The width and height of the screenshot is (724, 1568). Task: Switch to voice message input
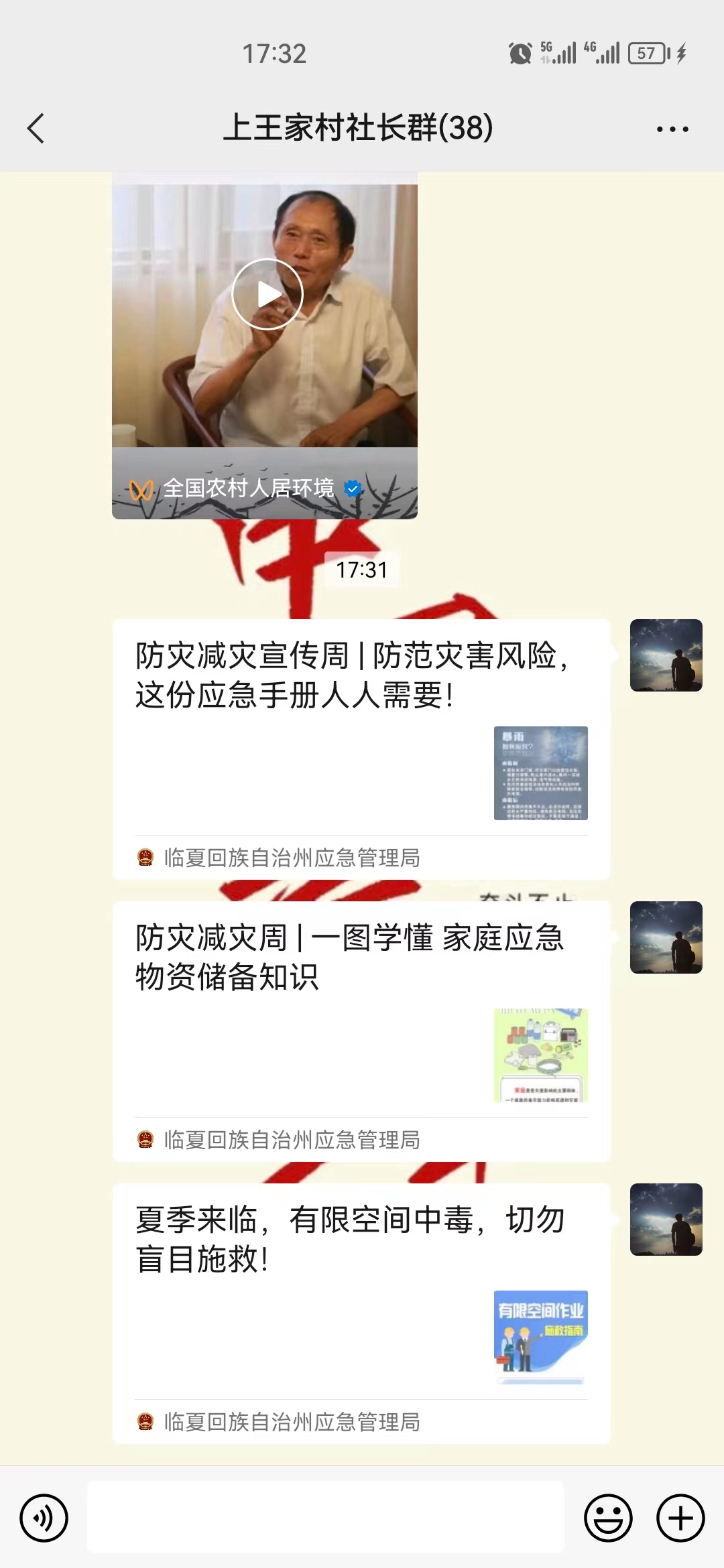[44, 1518]
